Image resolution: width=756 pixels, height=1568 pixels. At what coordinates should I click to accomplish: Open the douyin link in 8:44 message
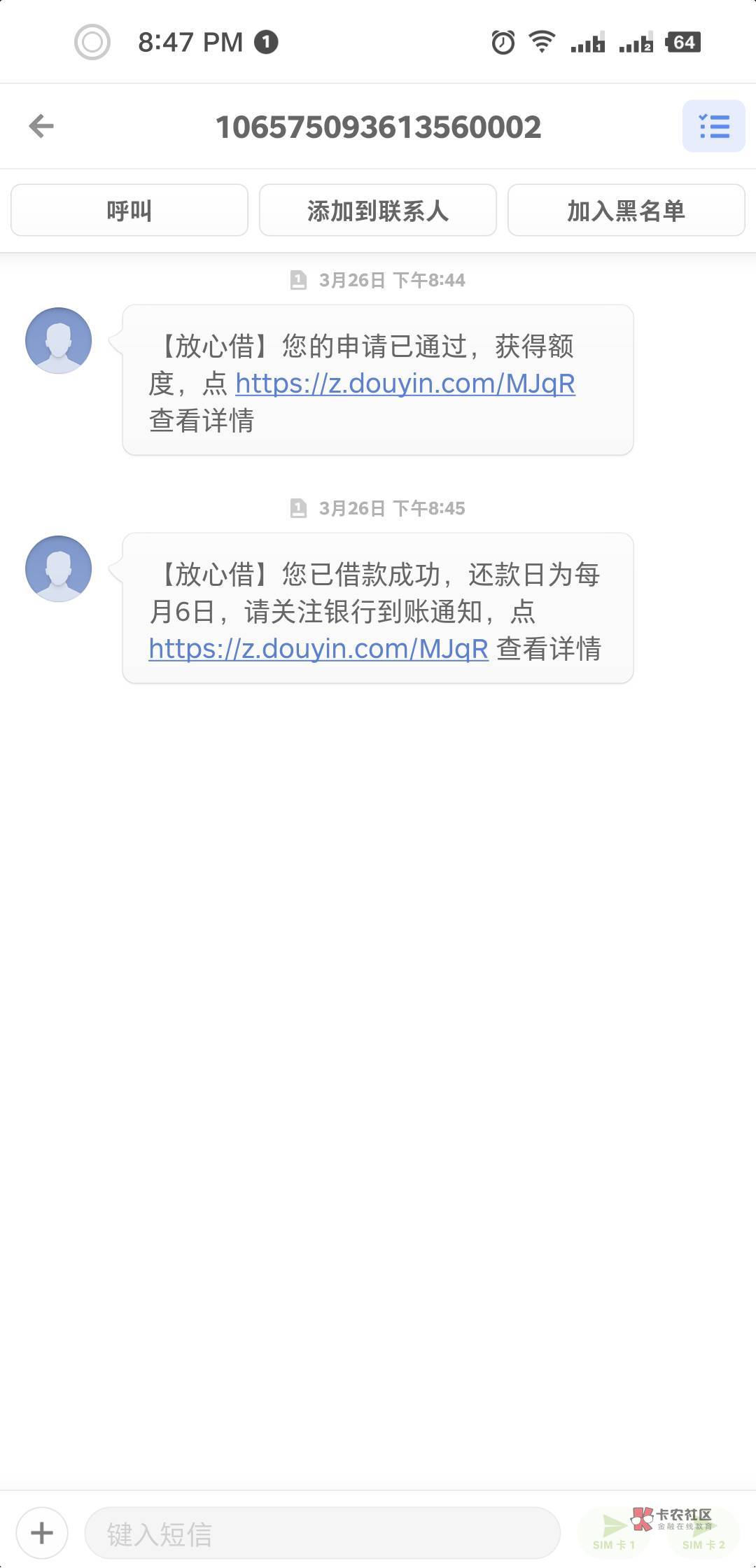coord(405,384)
